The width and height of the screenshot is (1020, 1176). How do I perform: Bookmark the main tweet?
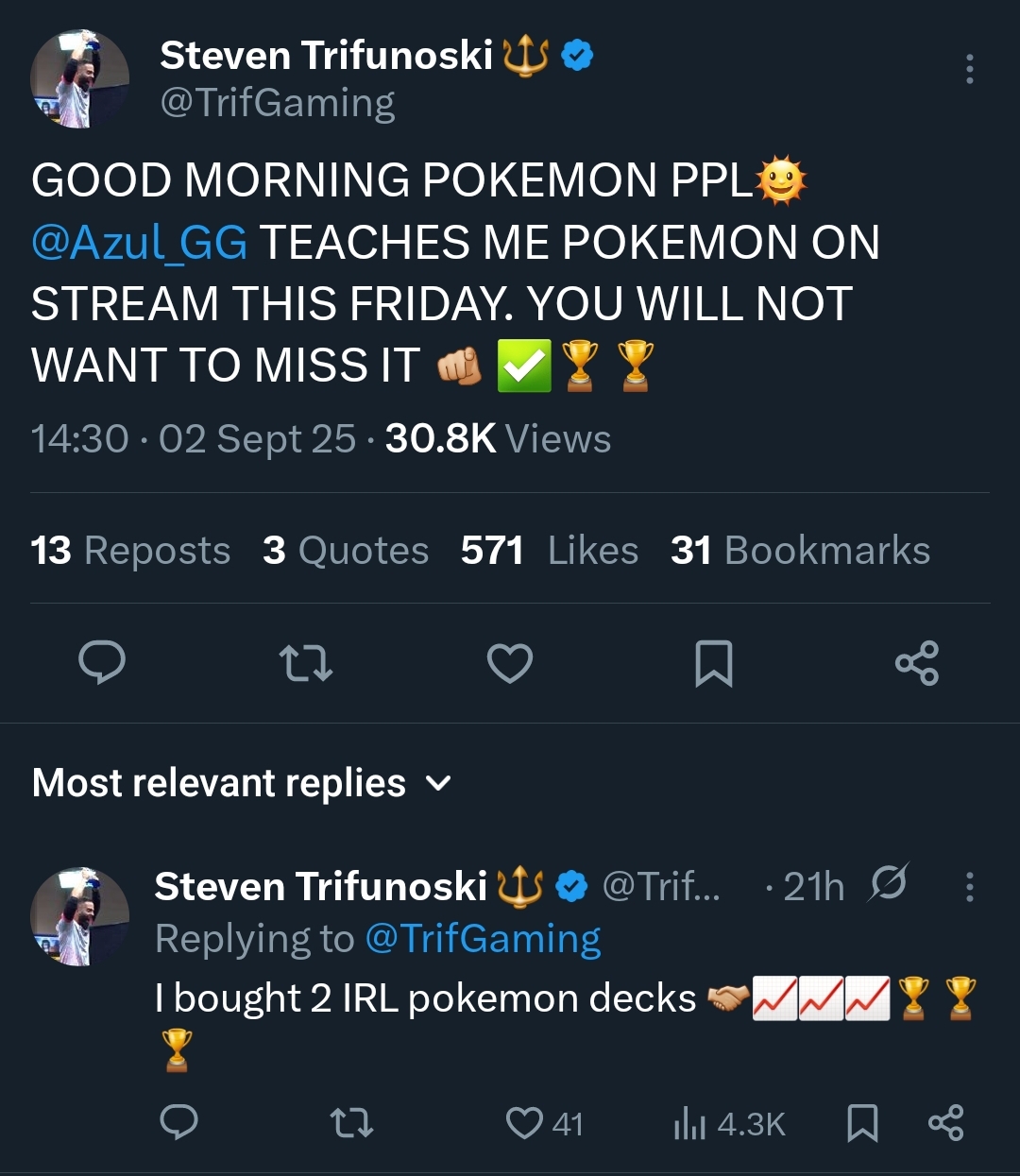click(713, 662)
